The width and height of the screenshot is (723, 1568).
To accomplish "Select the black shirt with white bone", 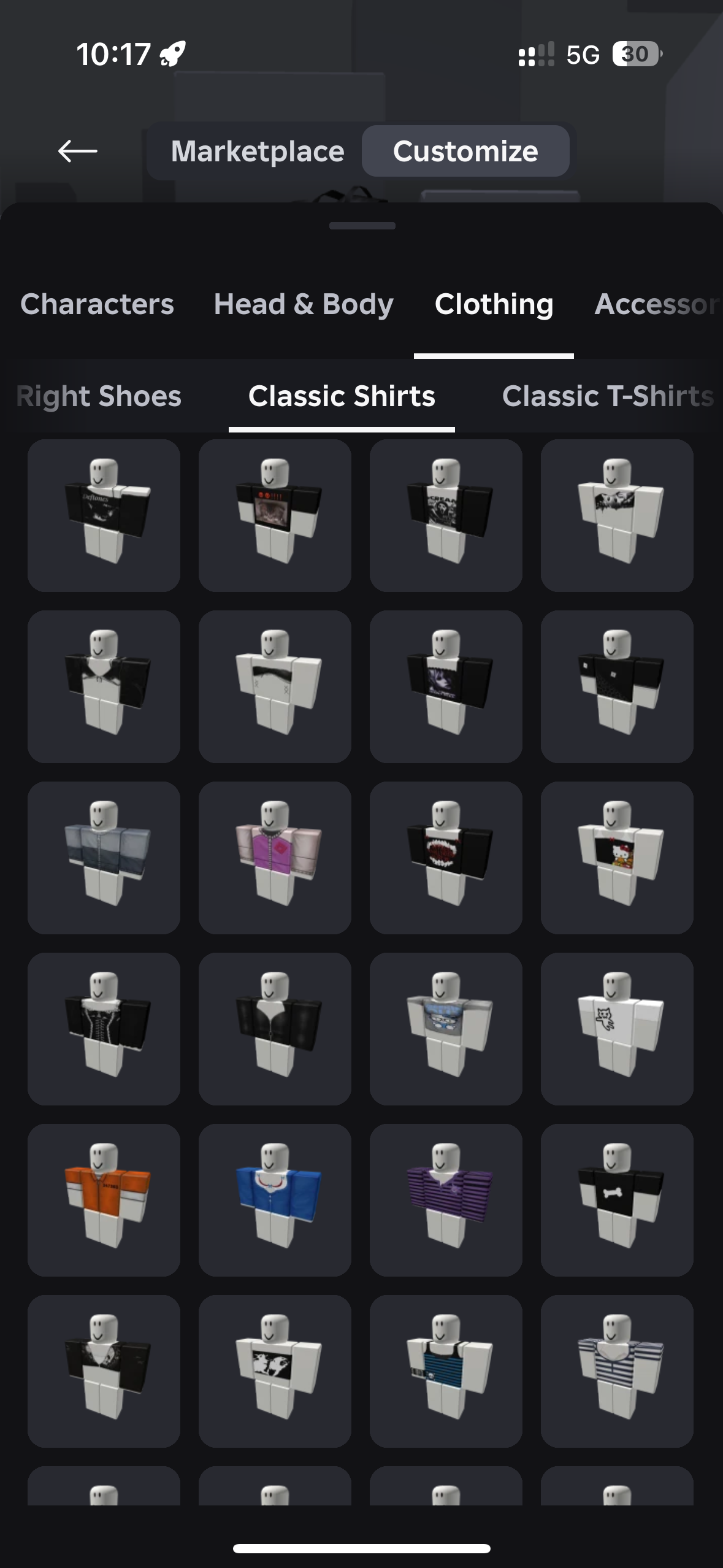I will point(617,1201).
